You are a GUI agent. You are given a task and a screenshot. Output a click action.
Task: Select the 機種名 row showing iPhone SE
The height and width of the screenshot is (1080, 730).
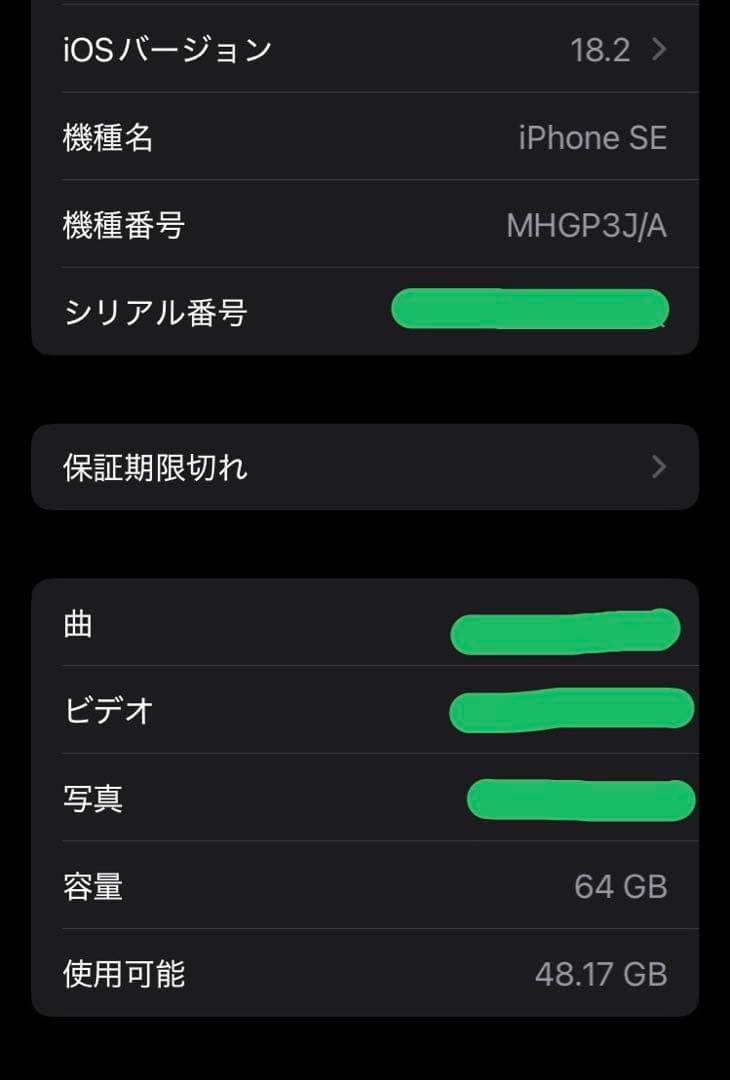click(x=365, y=138)
